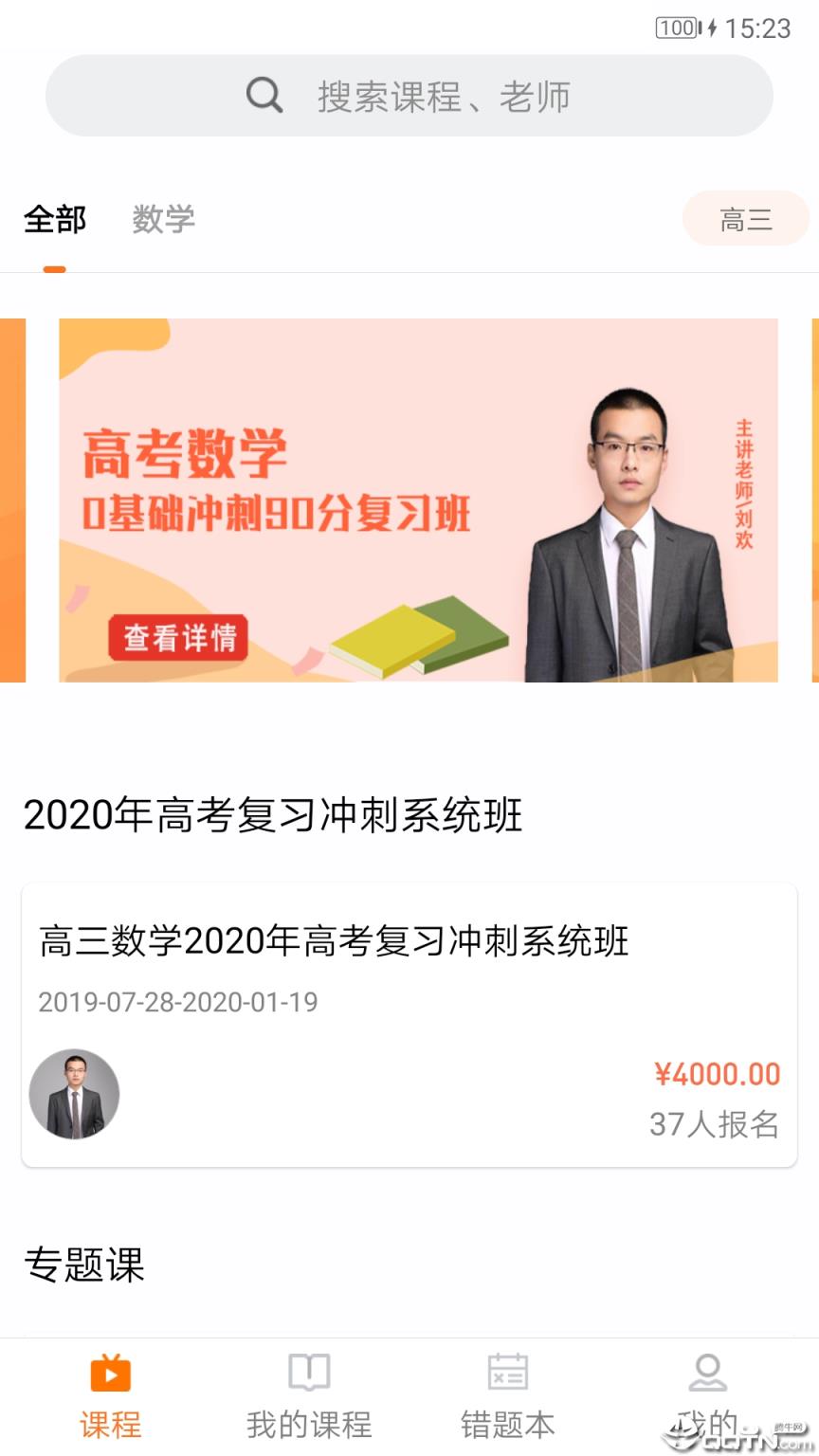819x1456 pixels.
Task: Open the 高三 grade selector
Action: pyautogui.click(x=746, y=219)
